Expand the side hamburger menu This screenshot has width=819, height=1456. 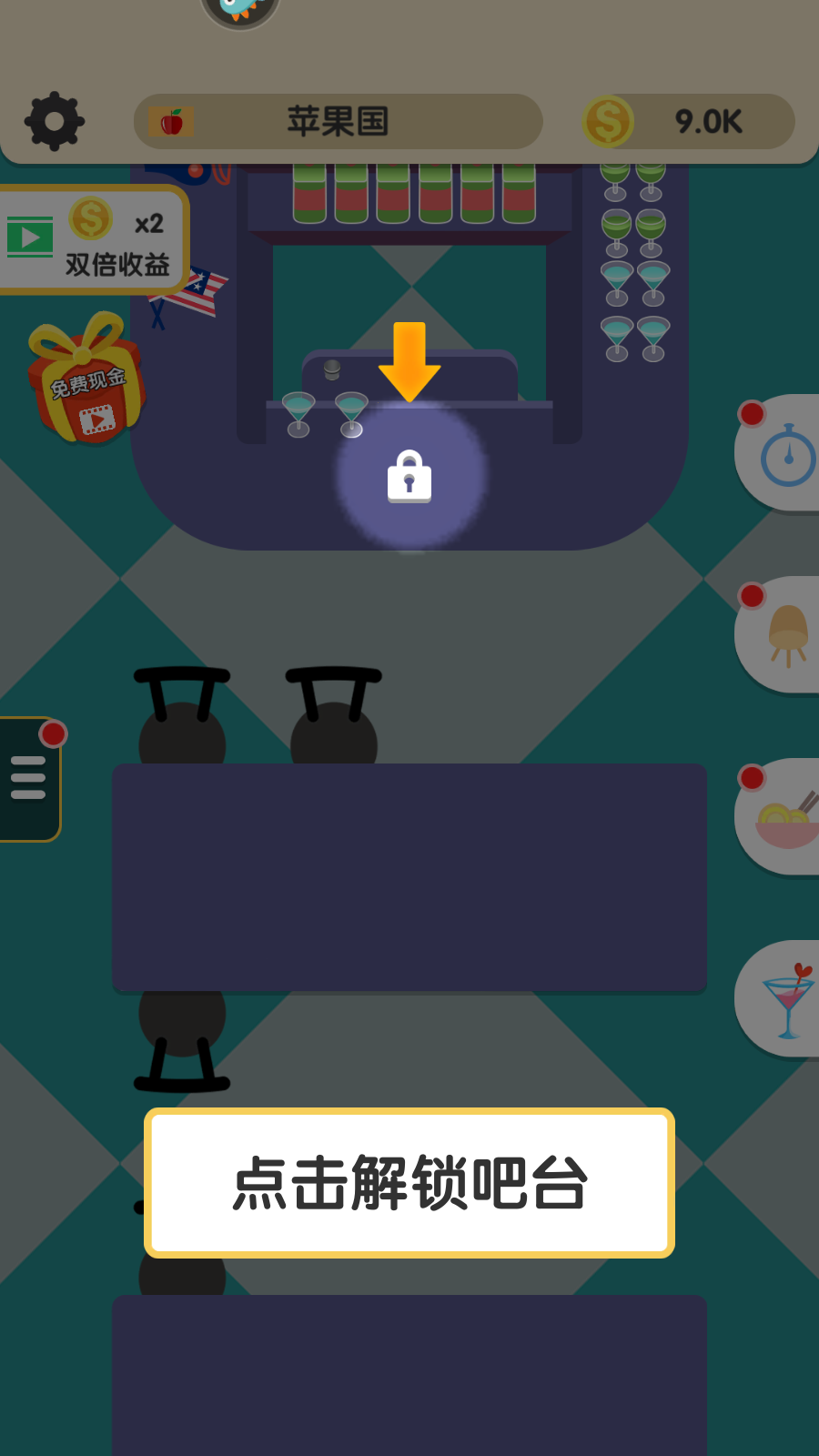29,778
